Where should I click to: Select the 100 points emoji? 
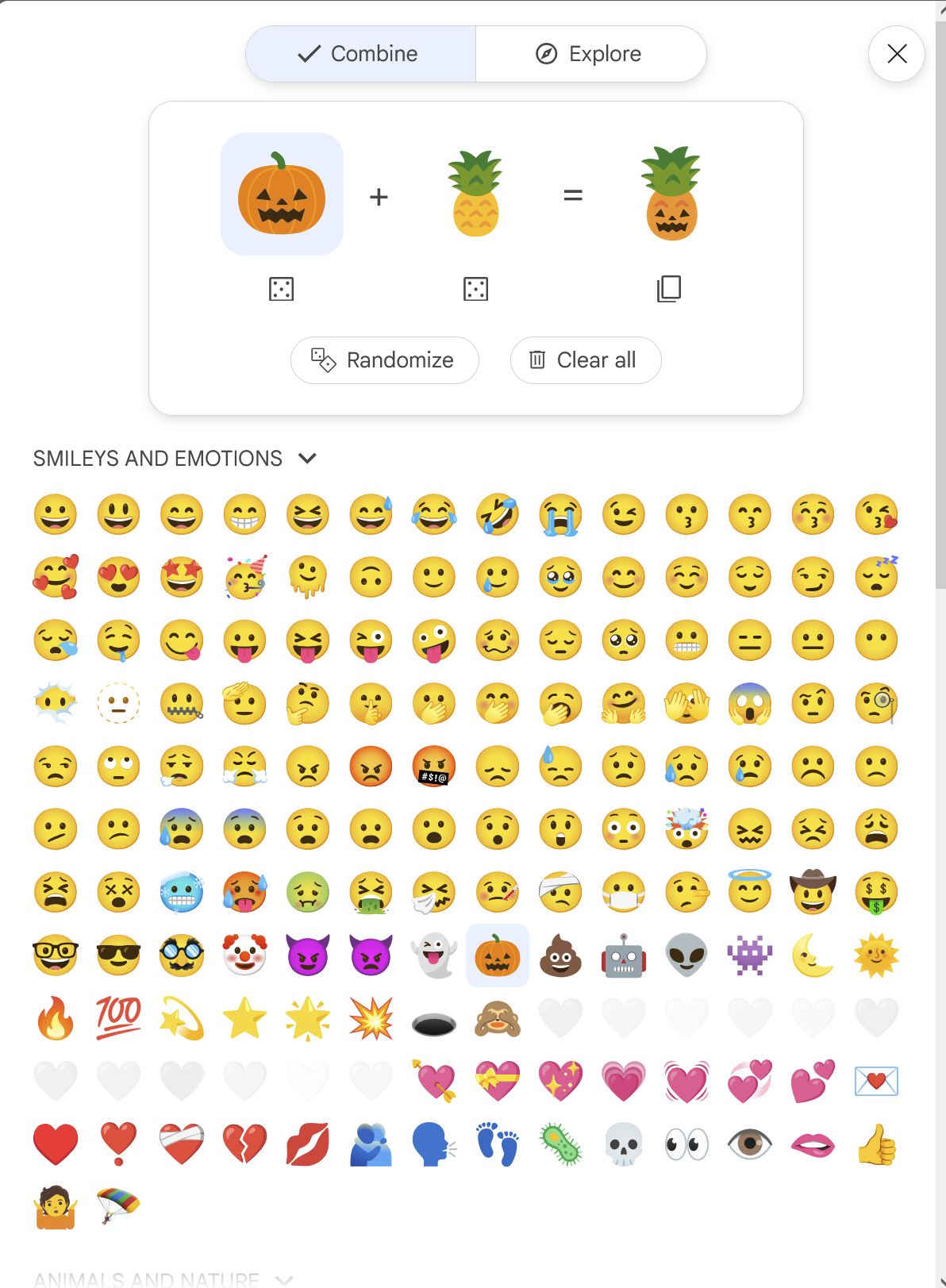(x=119, y=1018)
